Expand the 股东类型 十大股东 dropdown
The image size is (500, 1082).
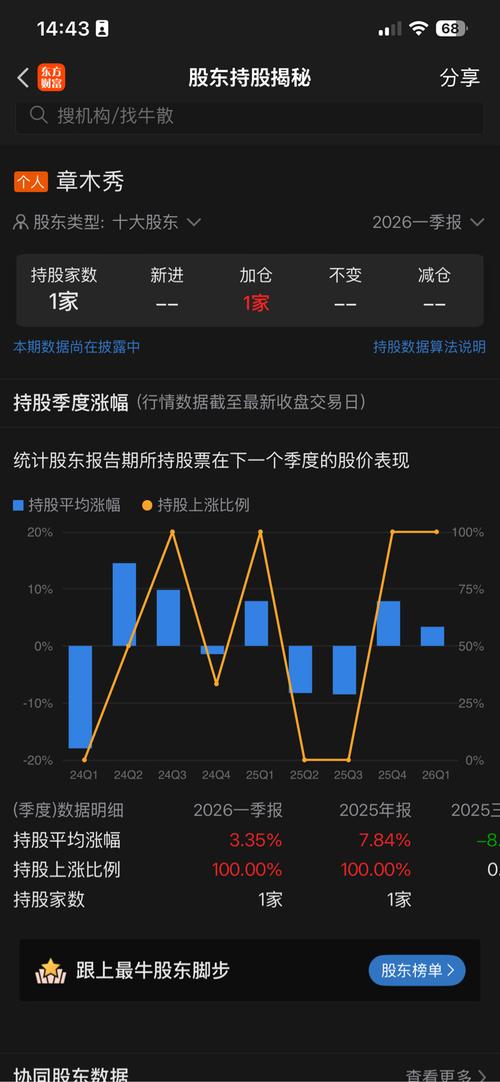pos(107,222)
